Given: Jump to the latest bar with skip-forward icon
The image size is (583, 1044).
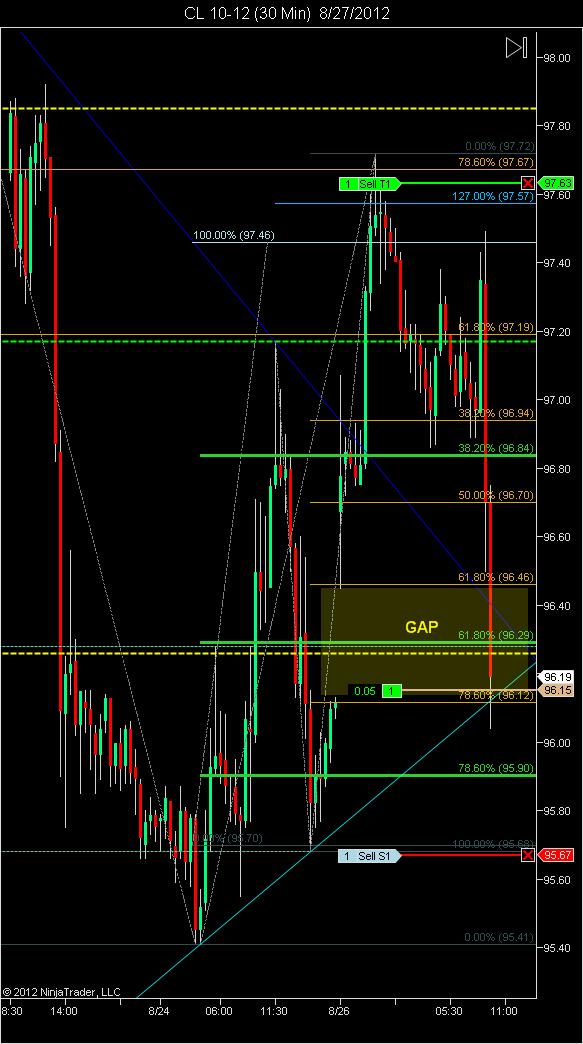Looking at the screenshot, I should pyautogui.click(x=516, y=48).
